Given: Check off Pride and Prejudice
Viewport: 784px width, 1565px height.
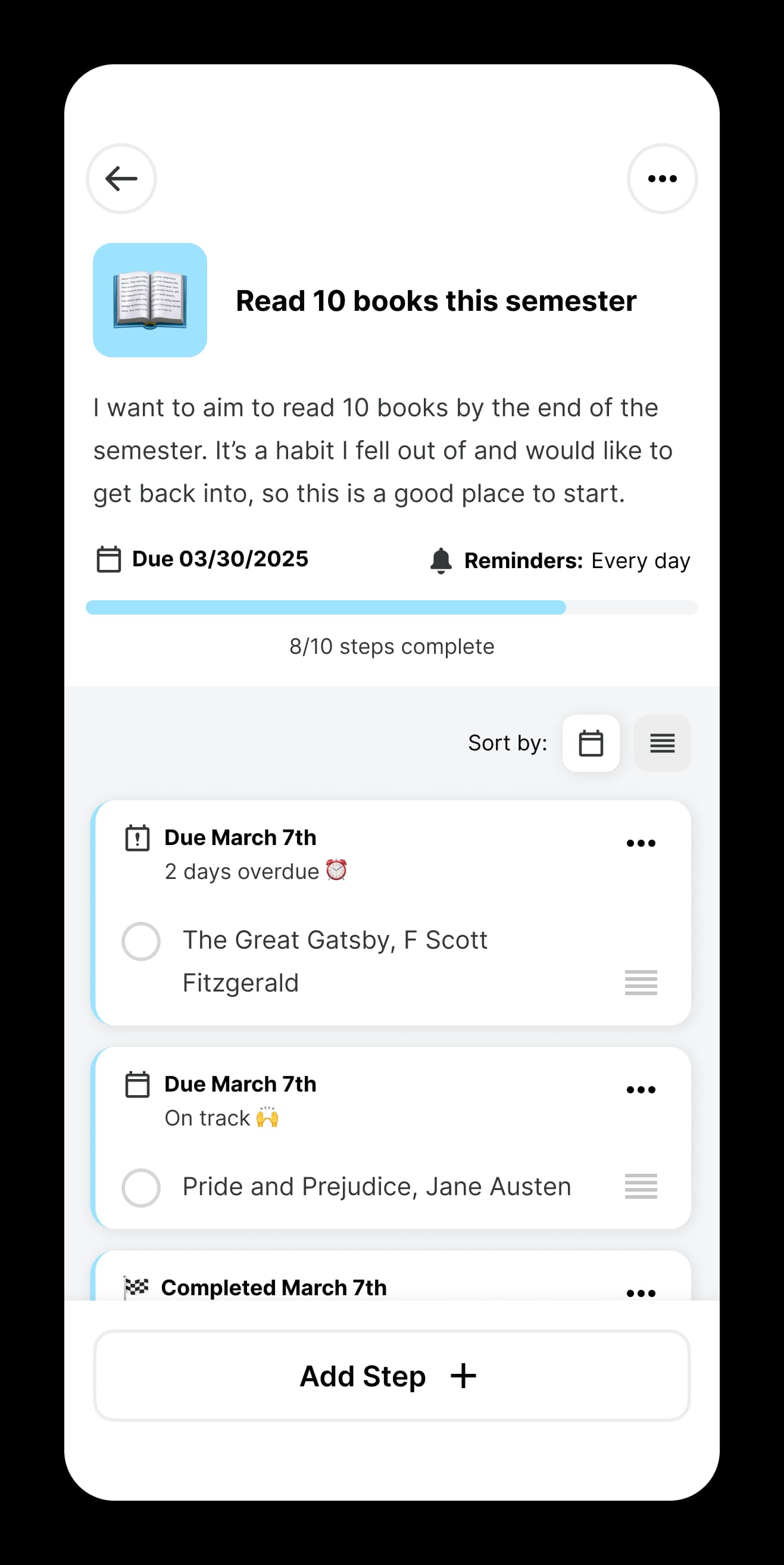Looking at the screenshot, I should [x=140, y=1186].
